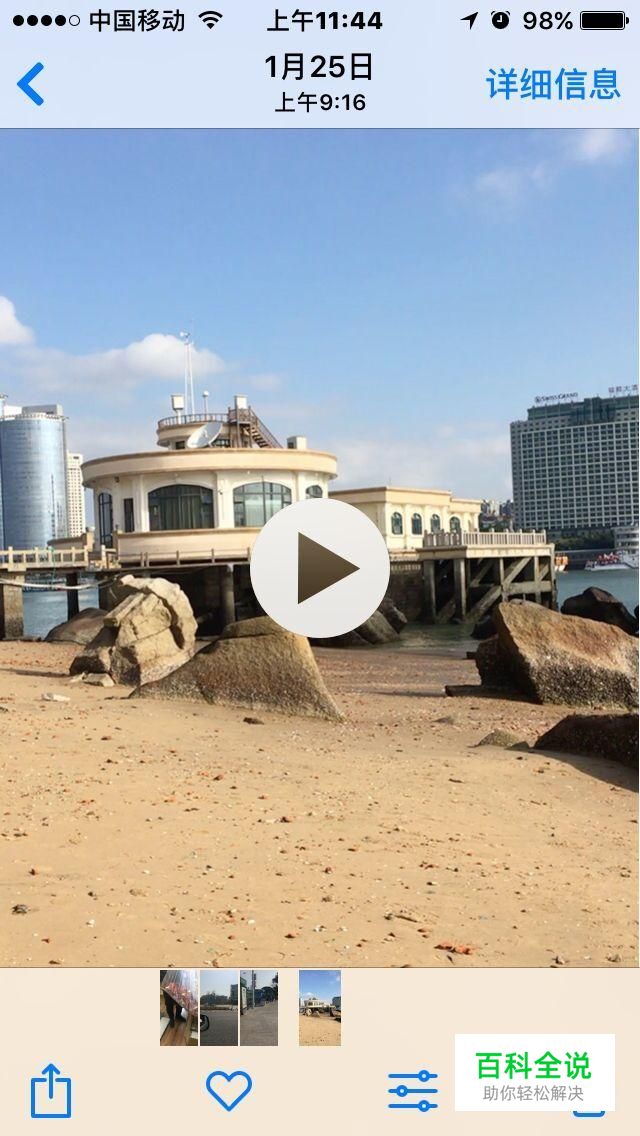640x1136 pixels.
Task: Select the beach video thumbnail in strip
Action: pos(320,1008)
